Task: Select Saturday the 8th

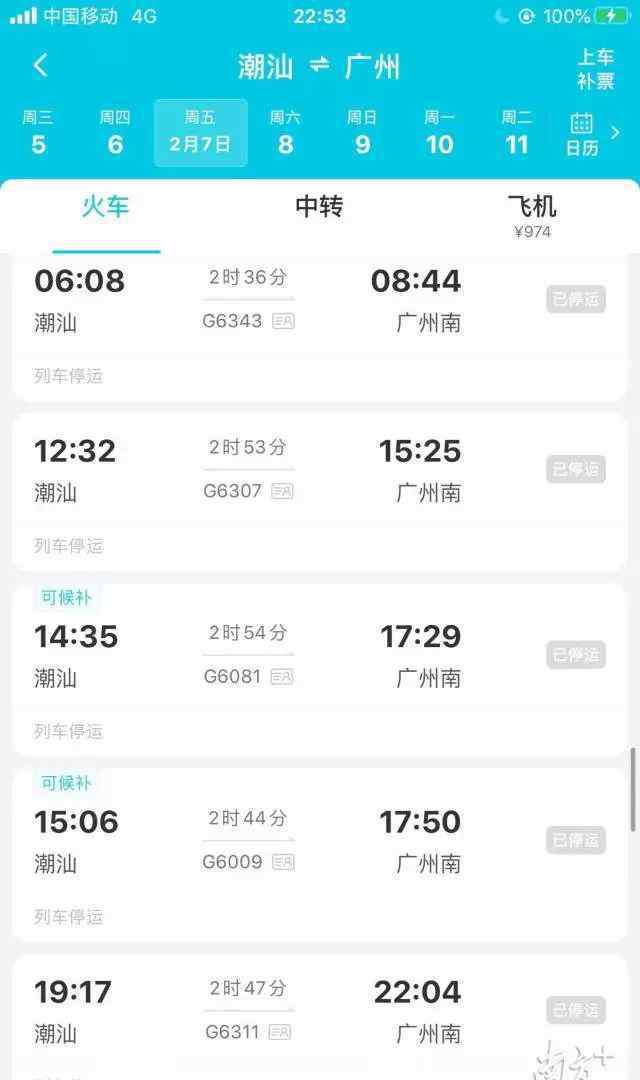Action: [x=285, y=133]
